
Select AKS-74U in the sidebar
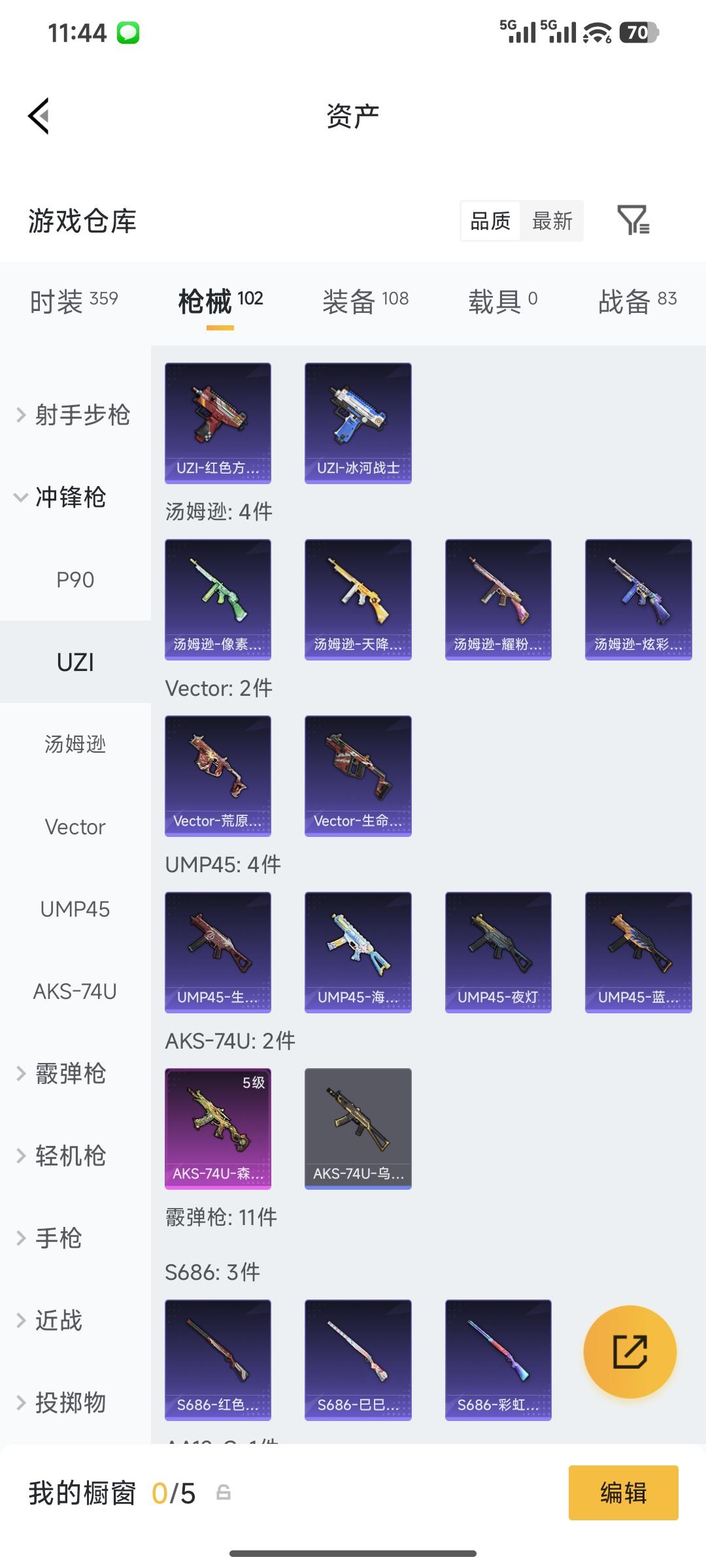tap(75, 991)
